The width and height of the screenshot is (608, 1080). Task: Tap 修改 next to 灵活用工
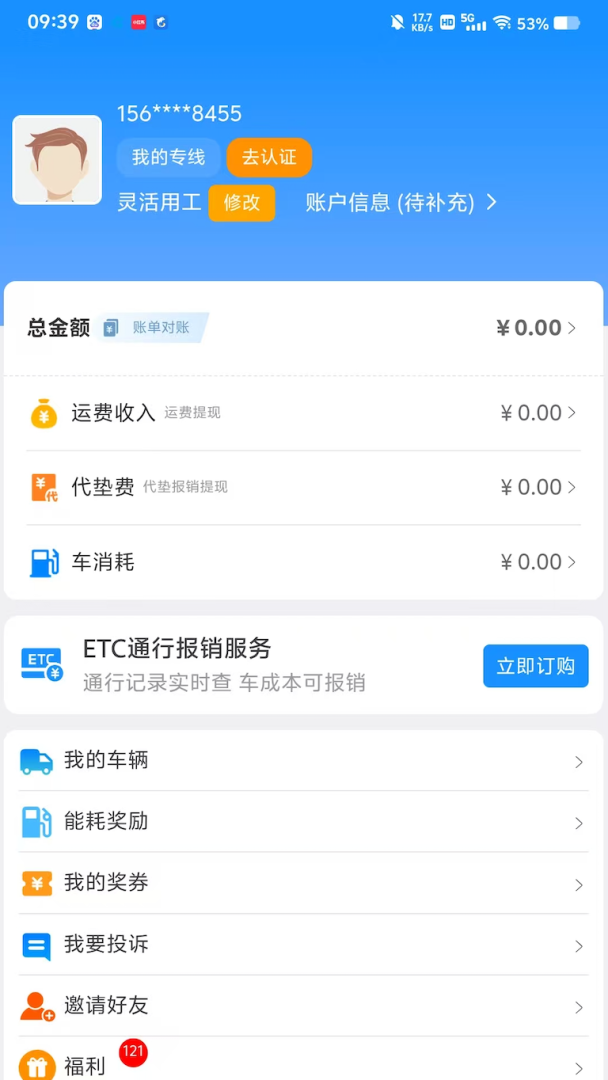241,203
